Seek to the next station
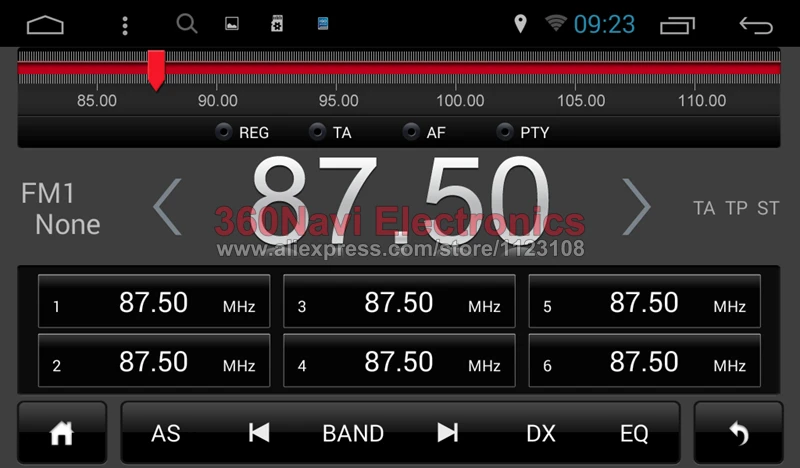Image resolution: width=800 pixels, height=468 pixels. [447, 433]
